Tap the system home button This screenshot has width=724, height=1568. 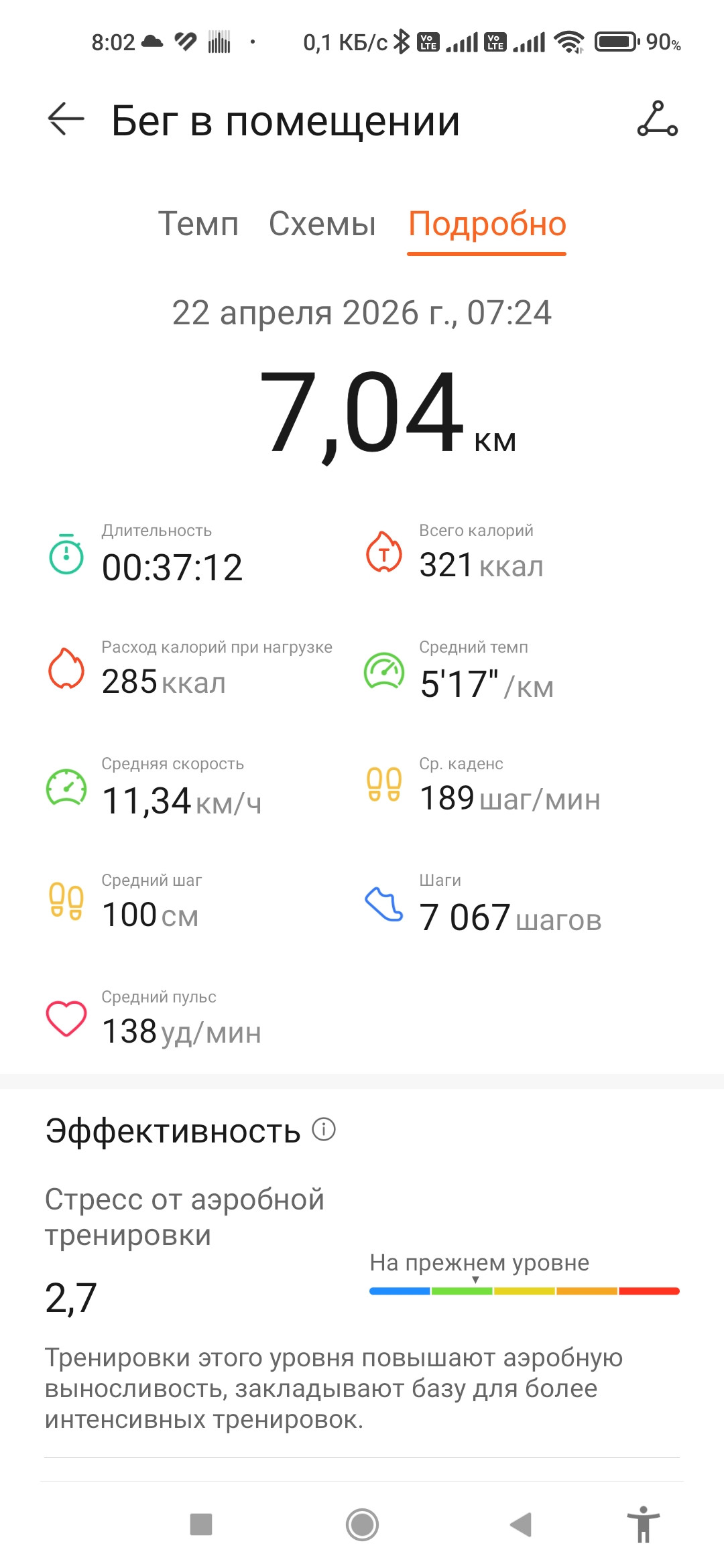click(x=362, y=1525)
